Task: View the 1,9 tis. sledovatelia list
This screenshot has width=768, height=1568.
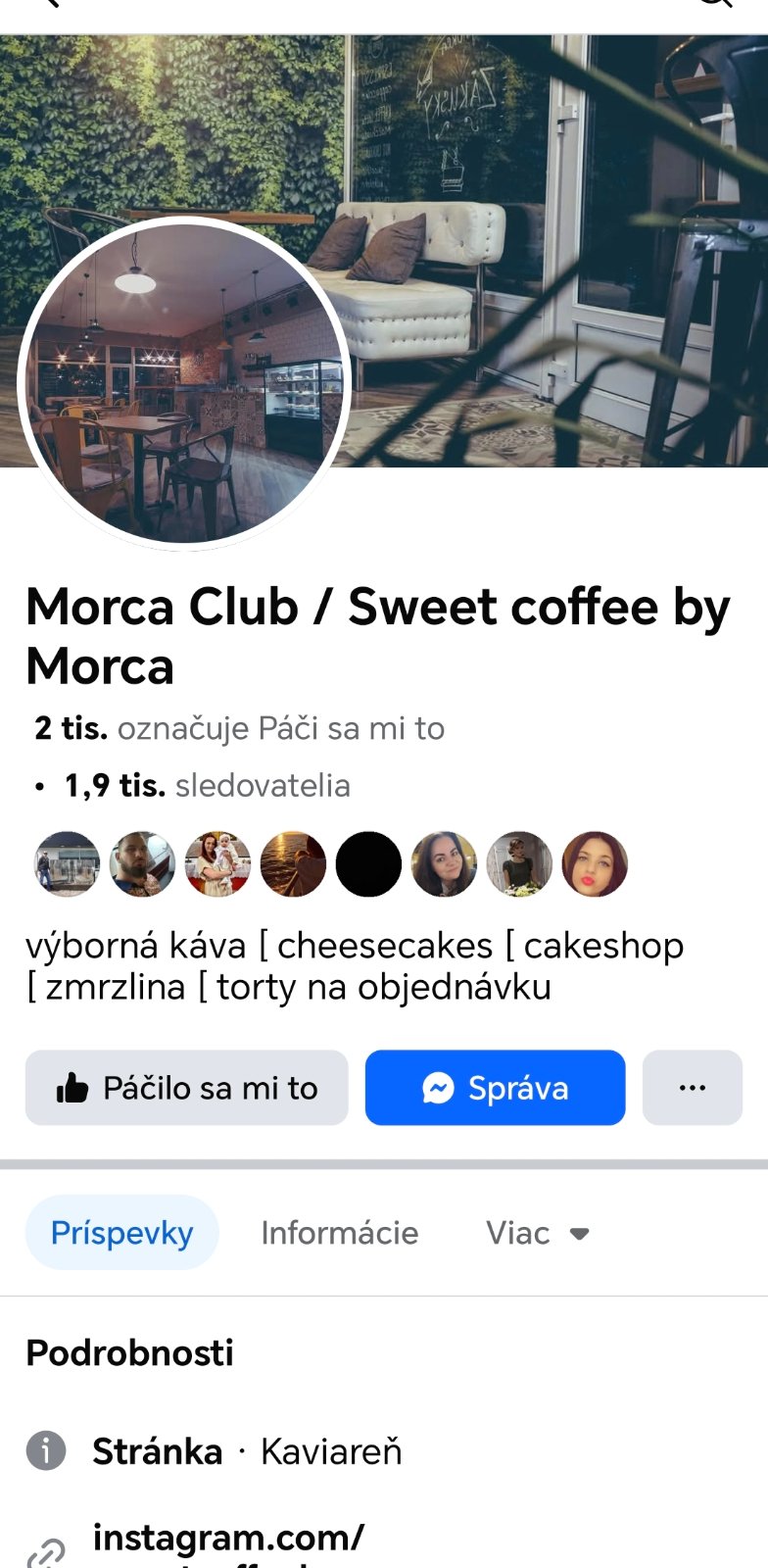Action: pyautogui.click(x=207, y=785)
